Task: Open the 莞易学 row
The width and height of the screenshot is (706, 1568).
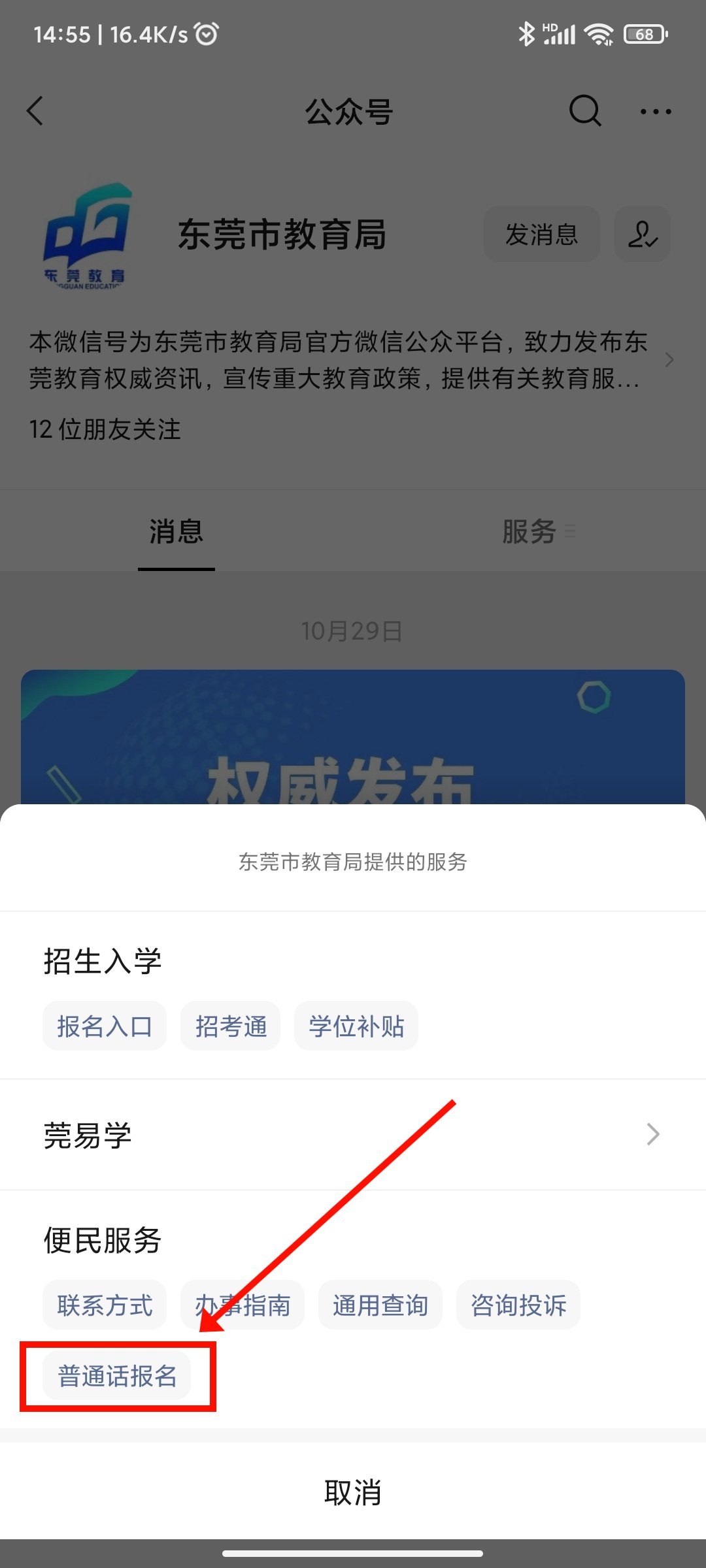Action: [353, 1135]
